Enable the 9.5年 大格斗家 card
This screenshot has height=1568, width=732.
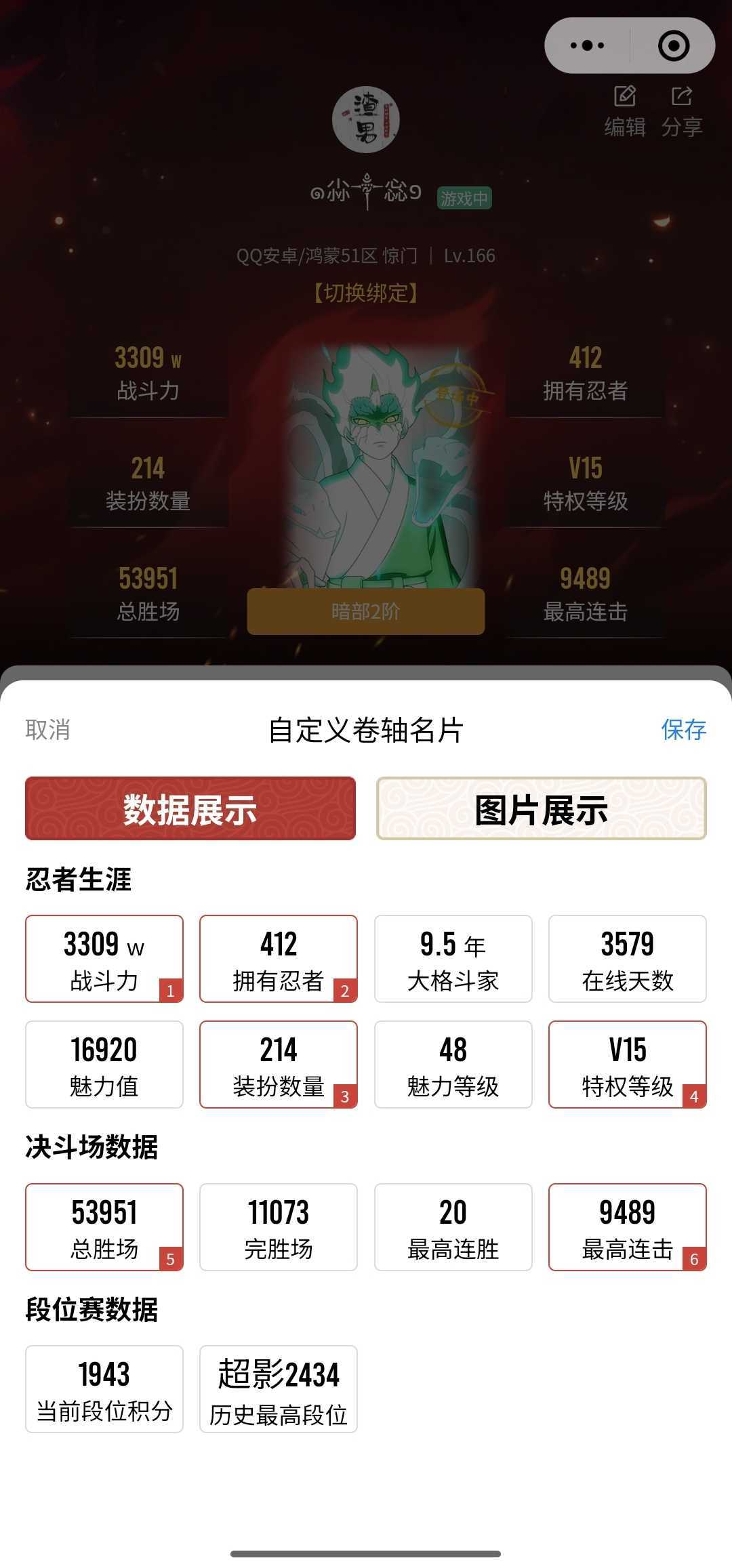click(453, 958)
